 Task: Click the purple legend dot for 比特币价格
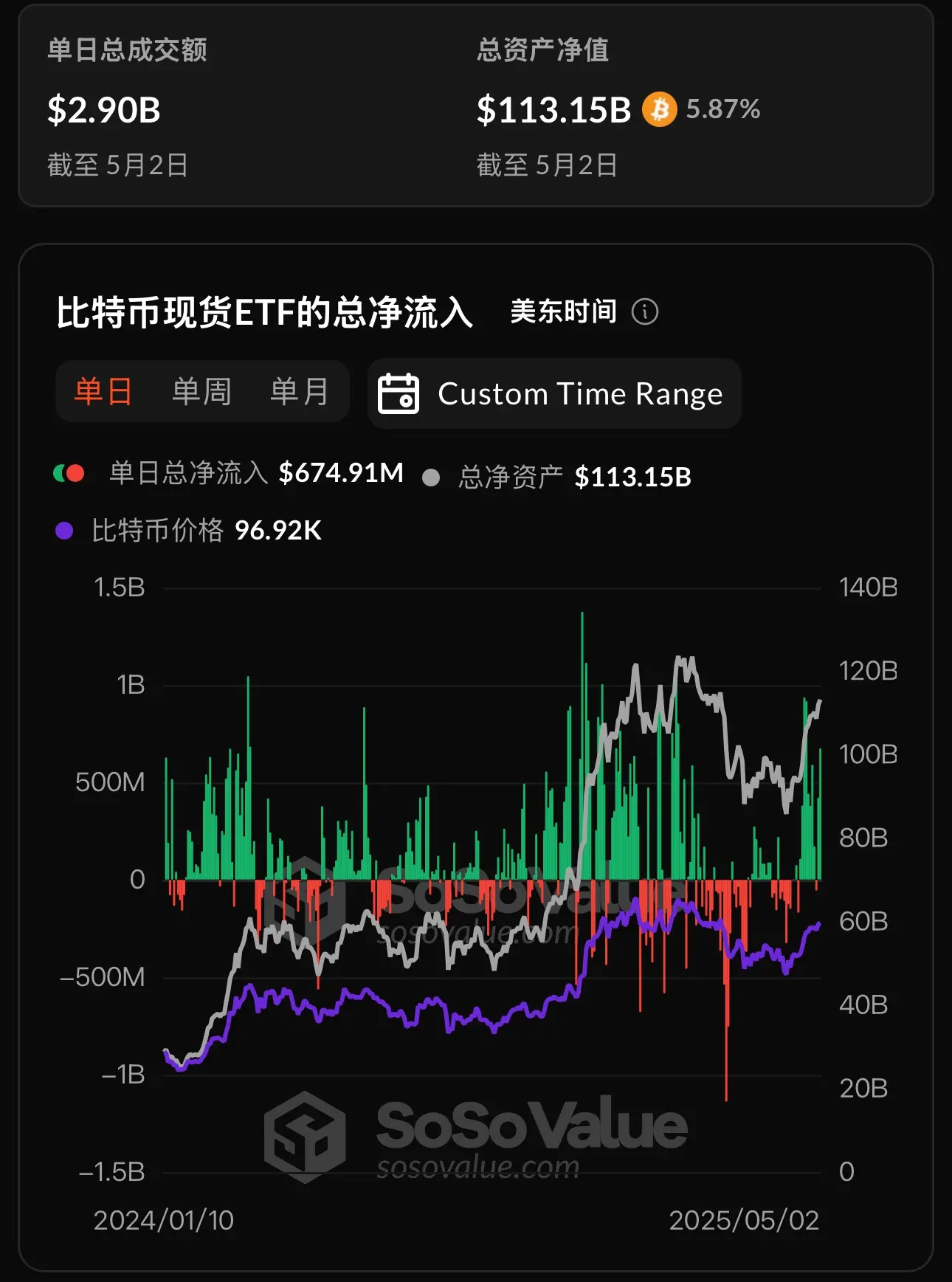pyautogui.click(x=65, y=530)
